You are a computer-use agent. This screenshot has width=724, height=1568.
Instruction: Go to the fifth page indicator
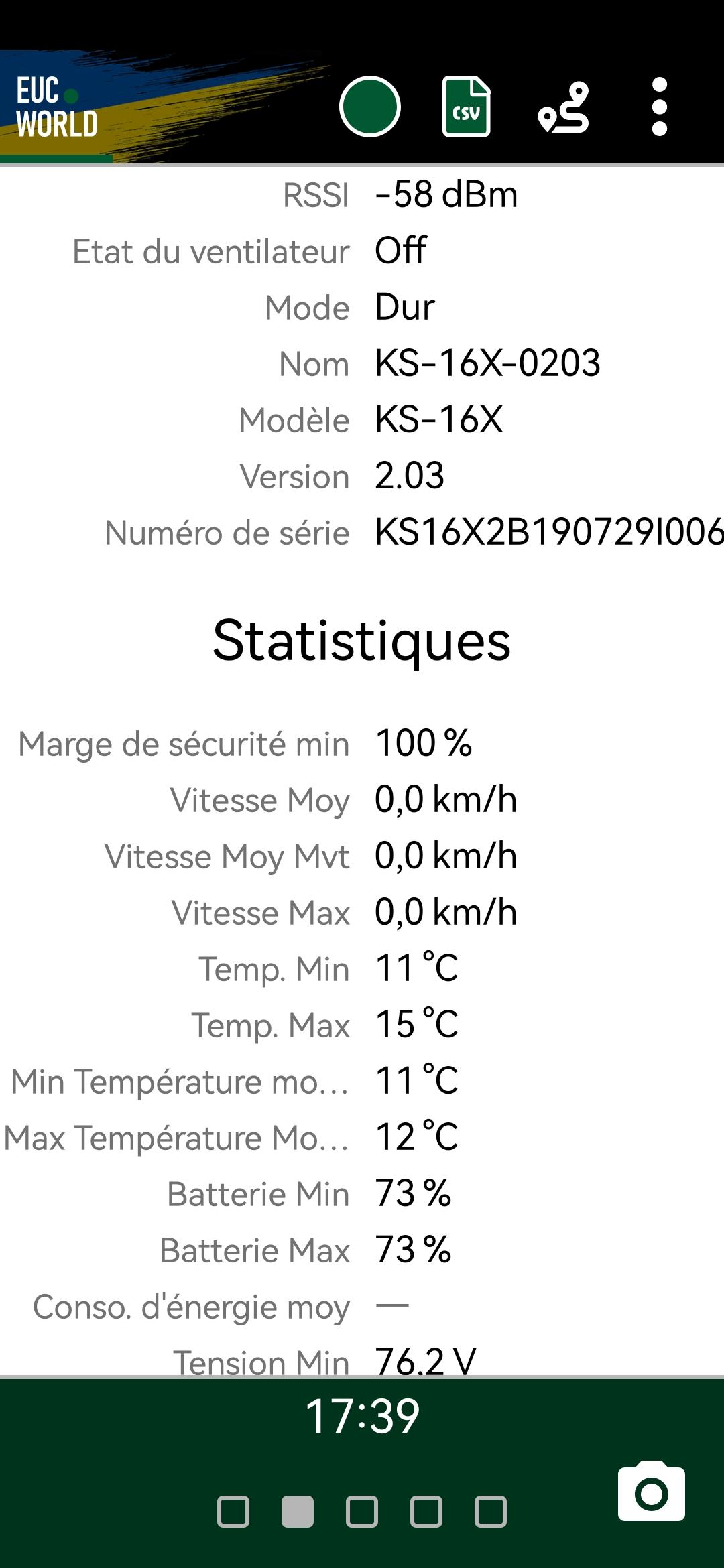pyautogui.click(x=491, y=1512)
